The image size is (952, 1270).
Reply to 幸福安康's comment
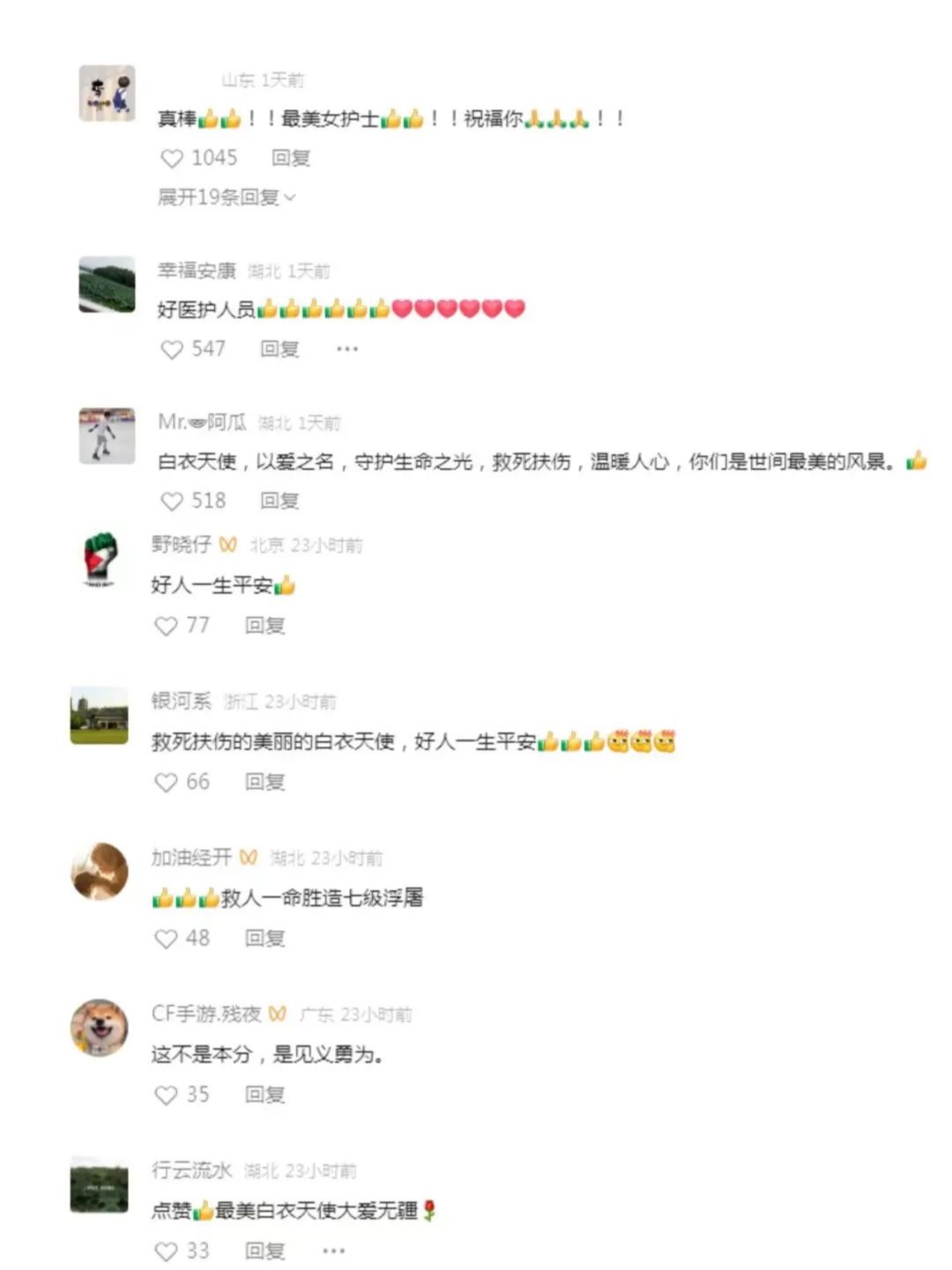pyautogui.click(x=279, y=350)
